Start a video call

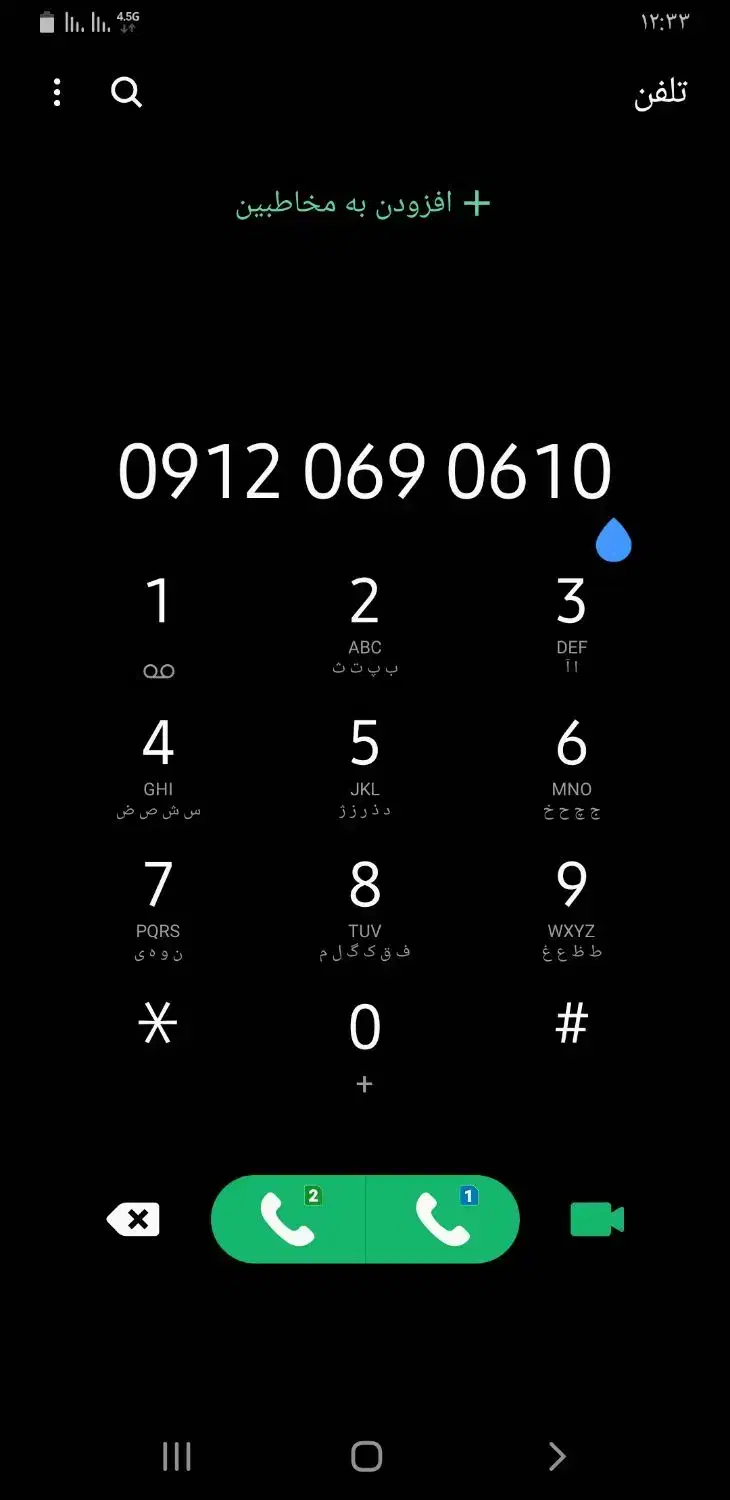[595, 1218]
